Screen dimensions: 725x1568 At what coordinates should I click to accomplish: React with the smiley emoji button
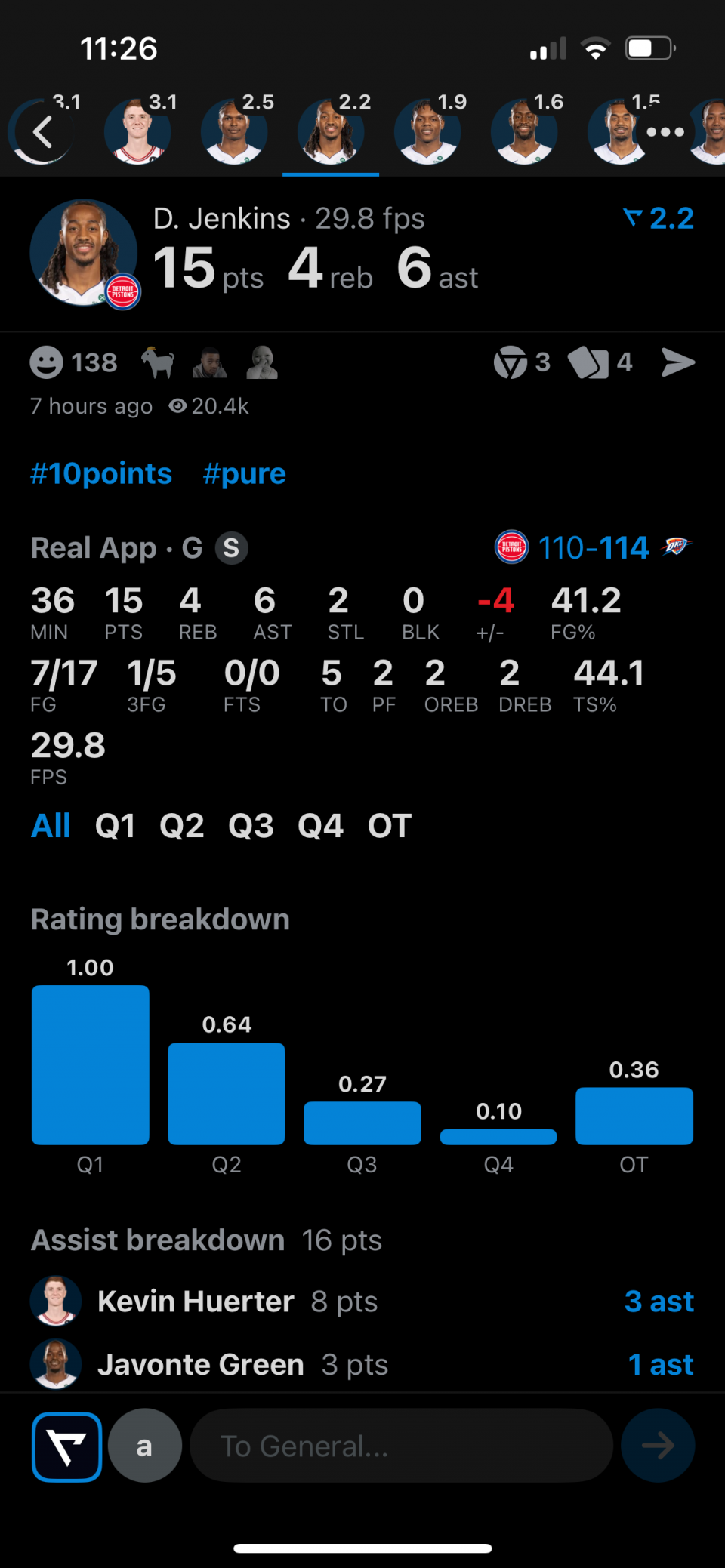(x=47, y=363)
